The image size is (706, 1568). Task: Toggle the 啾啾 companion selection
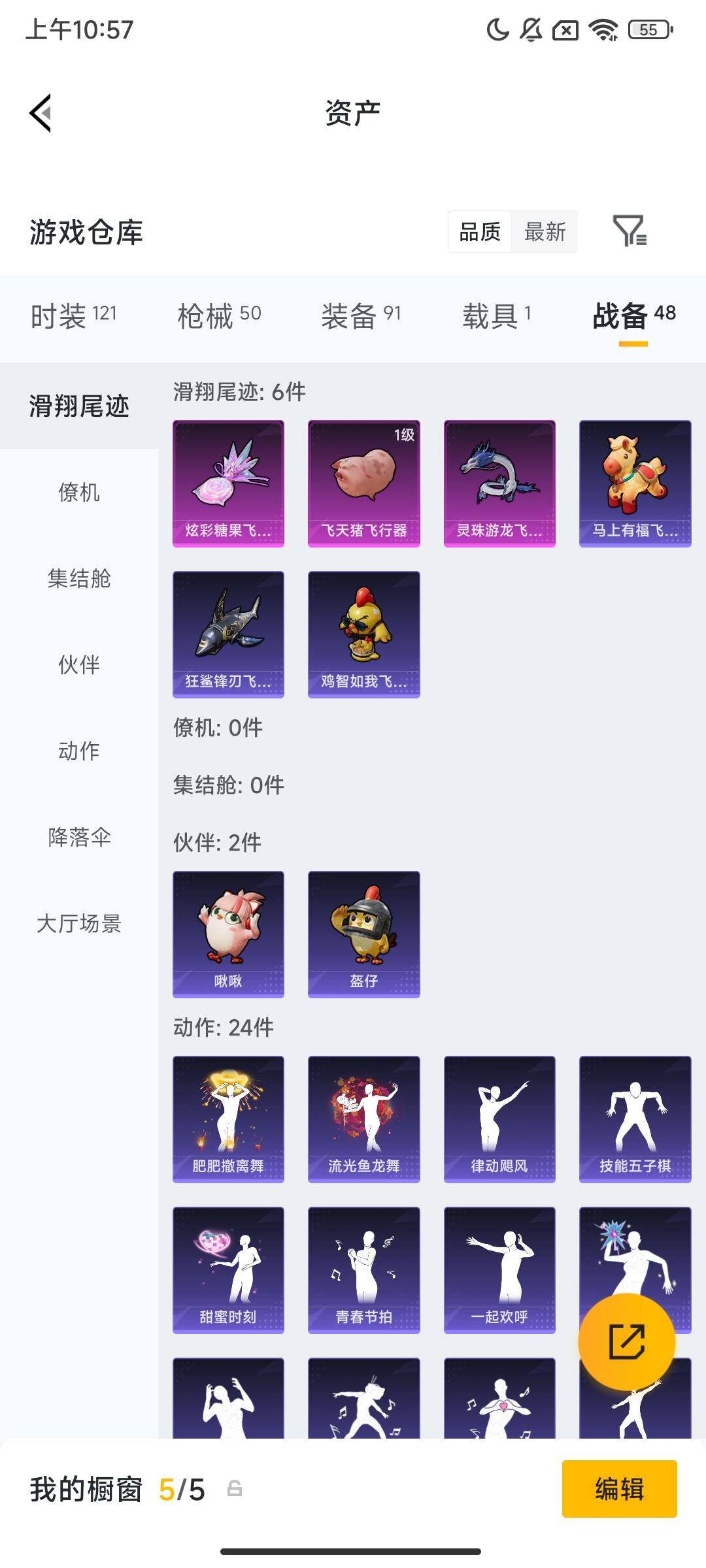coord(229,933)
